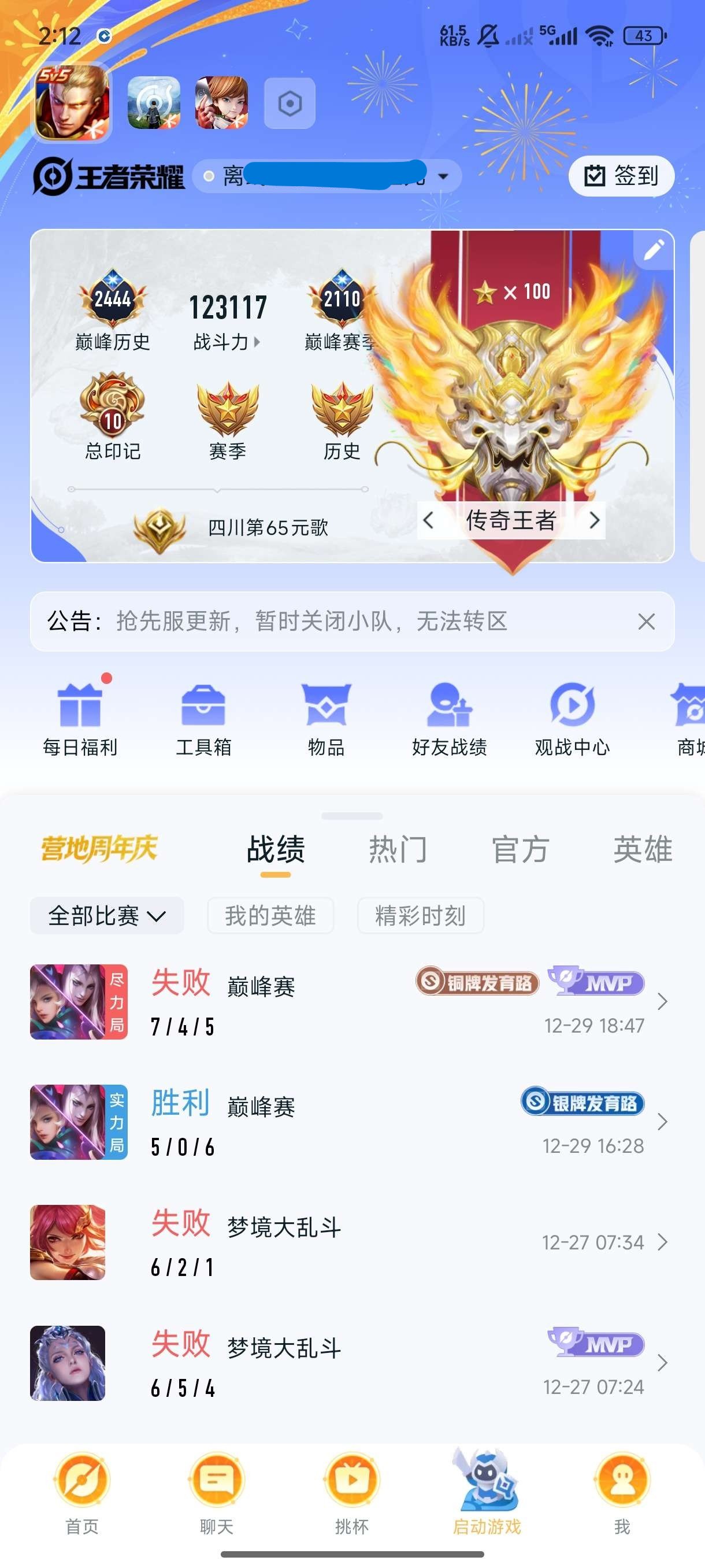
Task: Open the 观战中心 spectate center
Action: coord(573,722)
